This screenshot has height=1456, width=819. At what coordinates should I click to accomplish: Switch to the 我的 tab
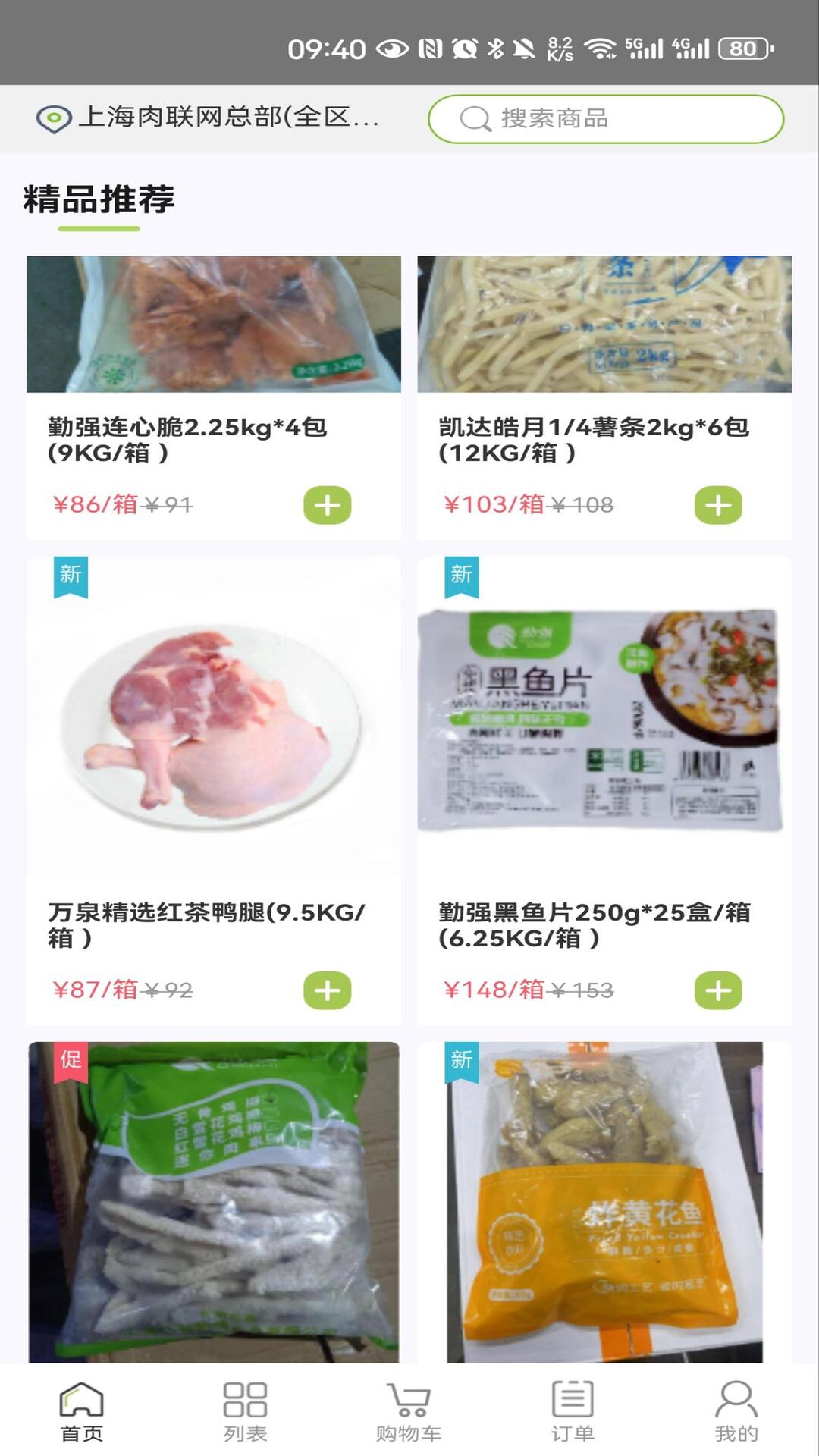coord(736,1412)
